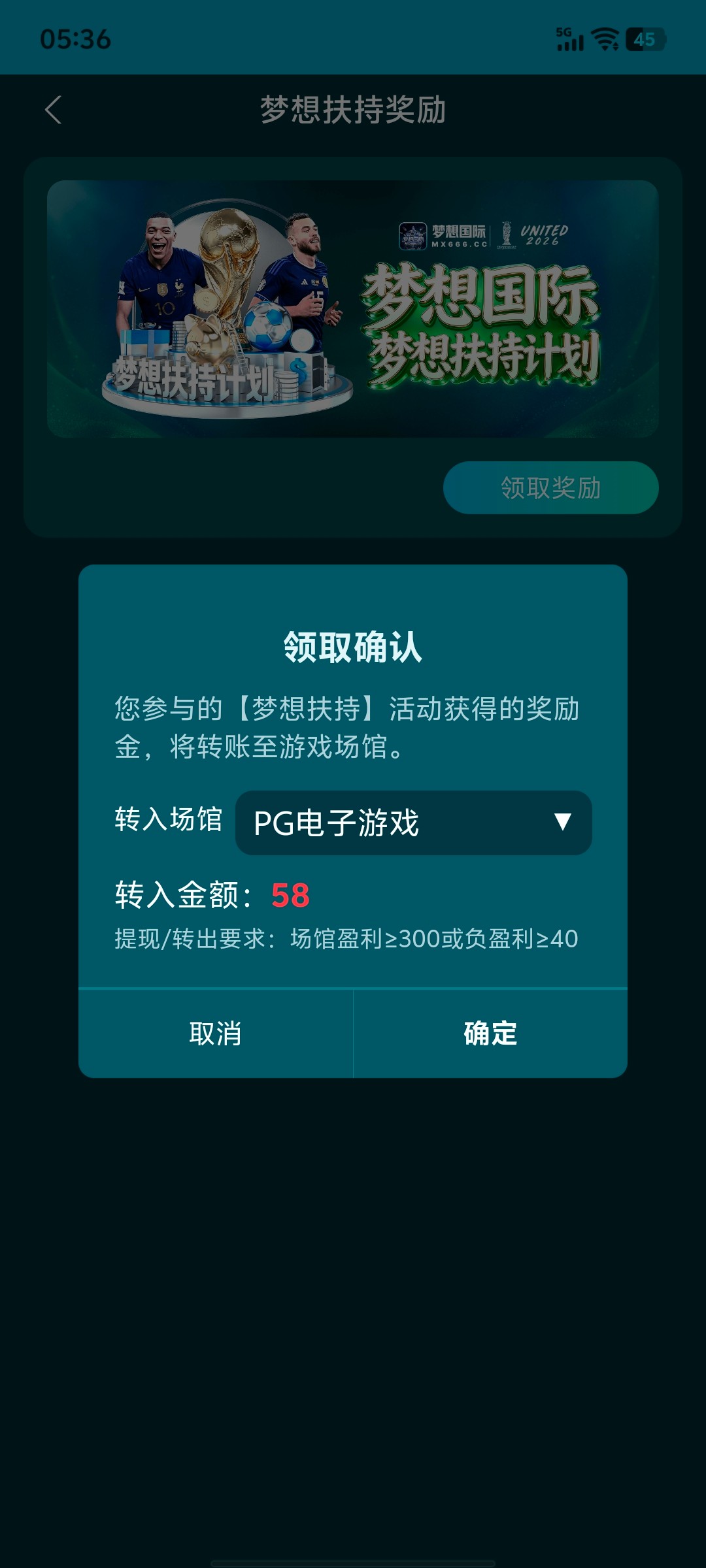
Task: Tap the 领取确认 dialog heading
Action: tap(353, 644)
